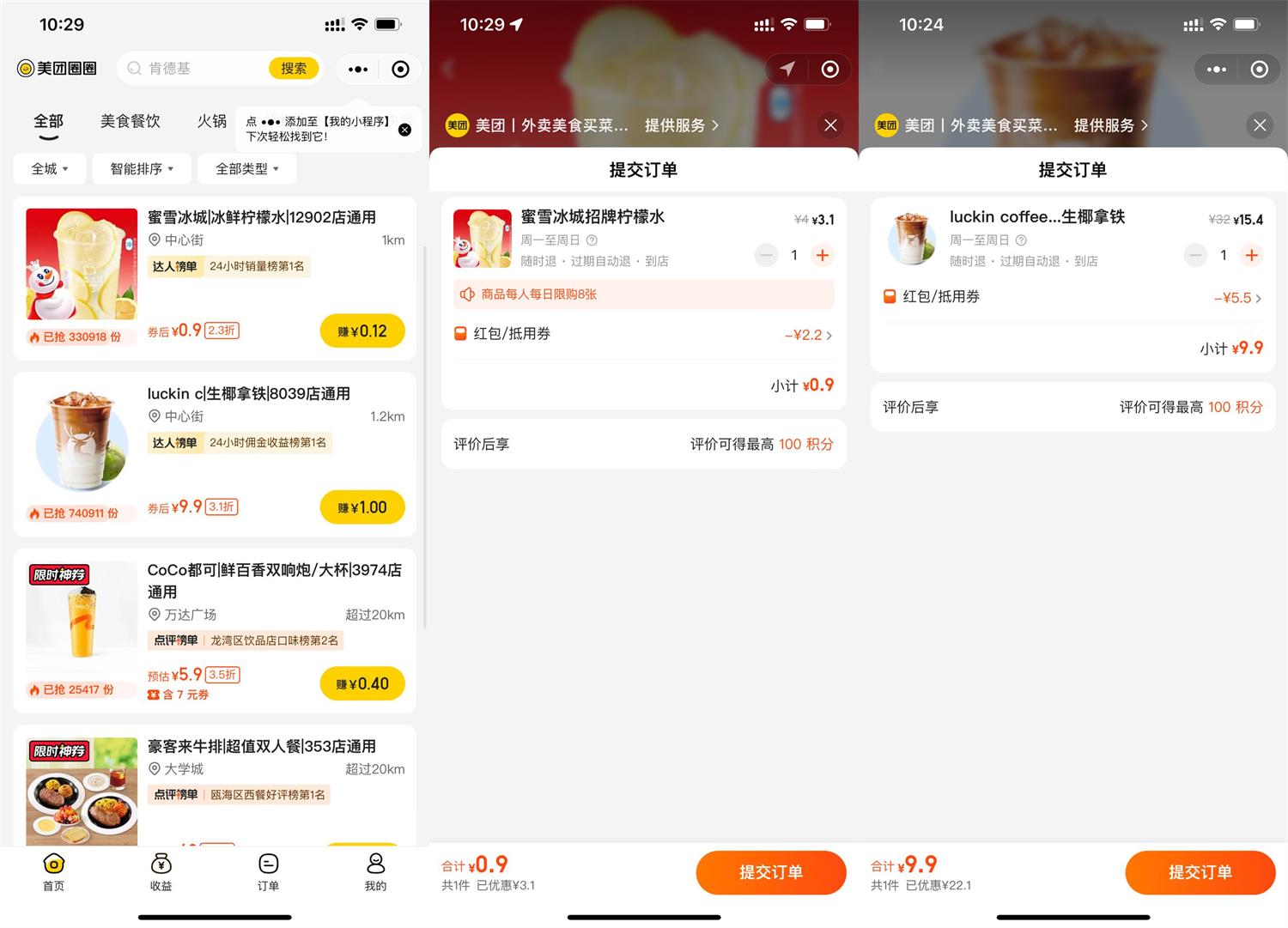Open 红包/抵用券 showing −¥5.5
This screenshot has width=1288, height=928.
1073,297
